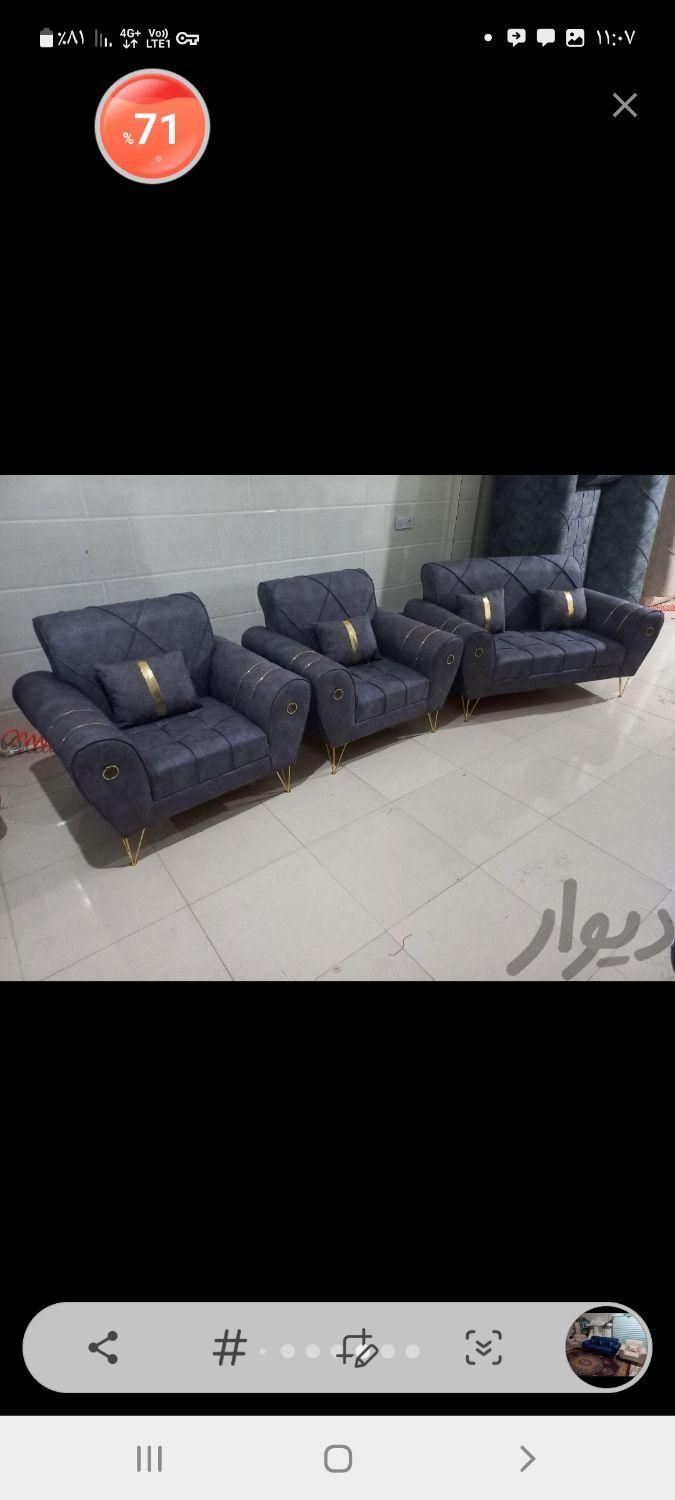Share the screenshot

(x=103, y=1347)
